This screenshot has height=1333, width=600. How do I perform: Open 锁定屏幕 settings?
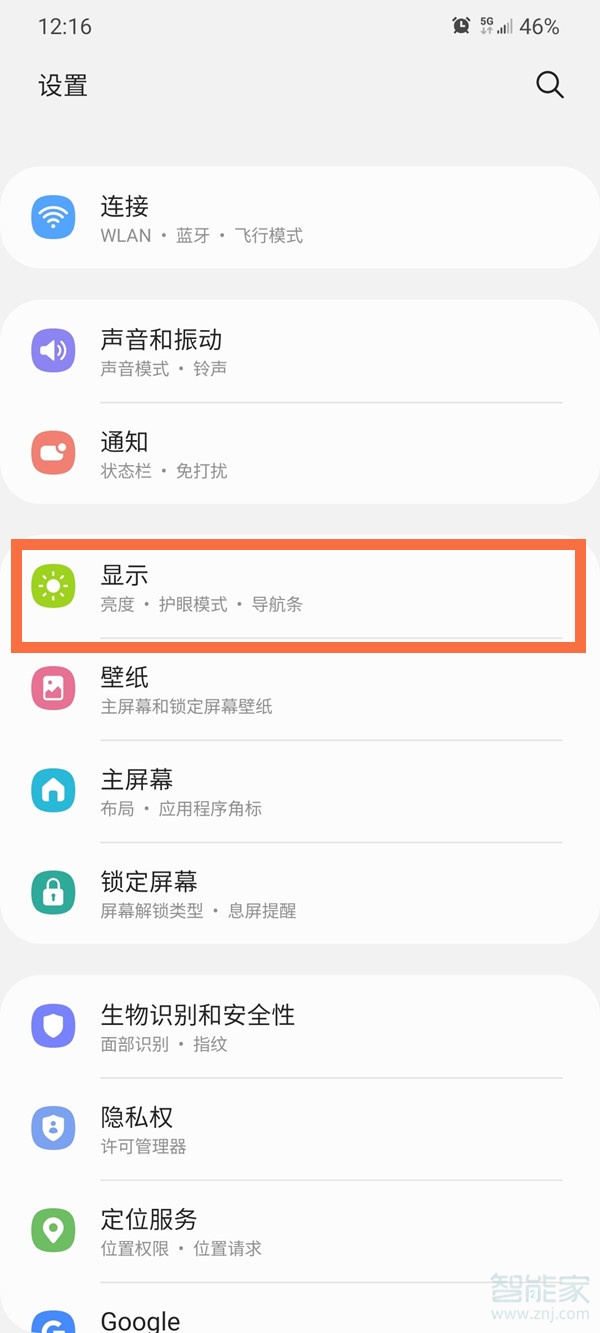click(x=300, y=894)
